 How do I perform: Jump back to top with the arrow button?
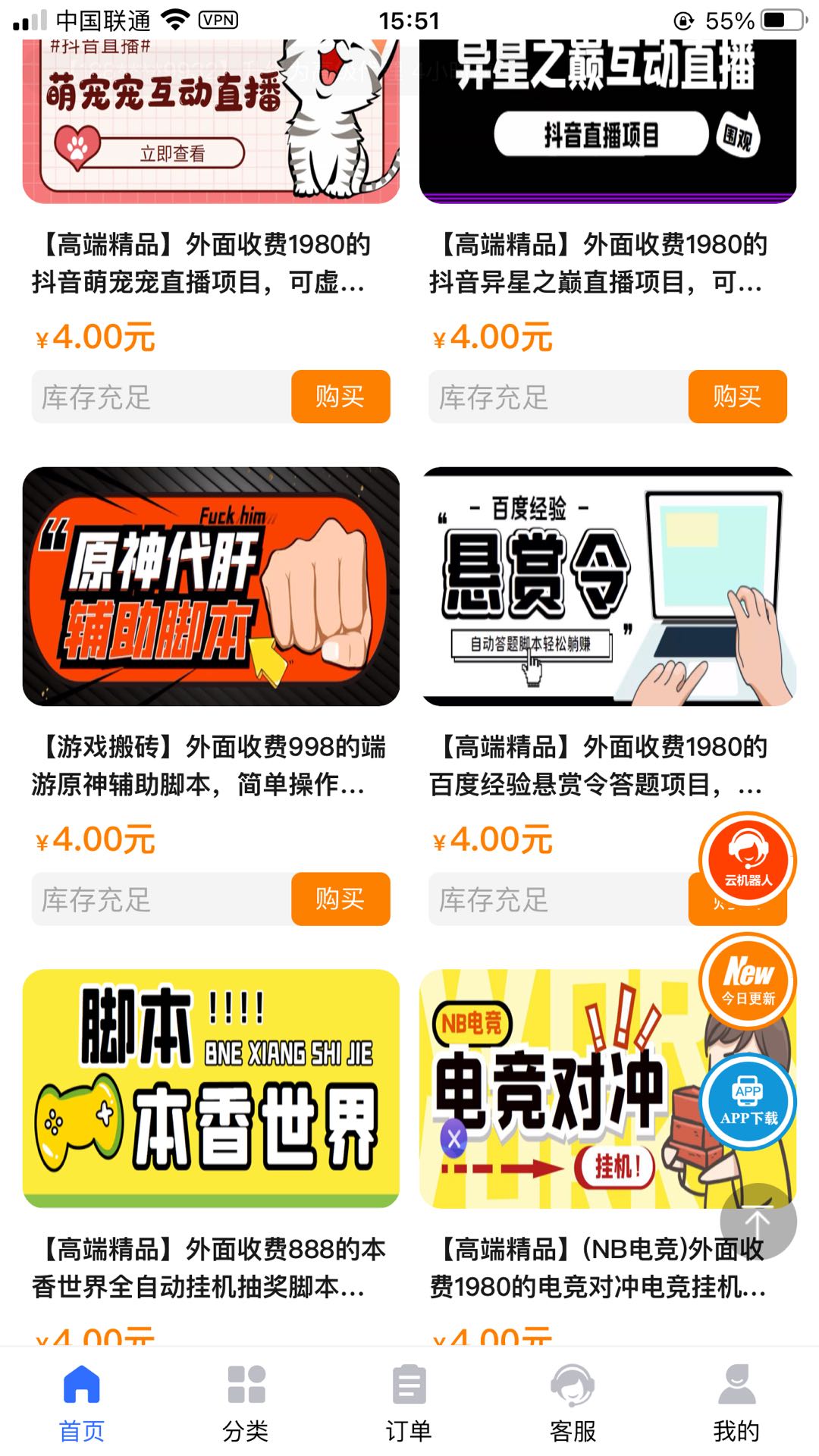758,1222
